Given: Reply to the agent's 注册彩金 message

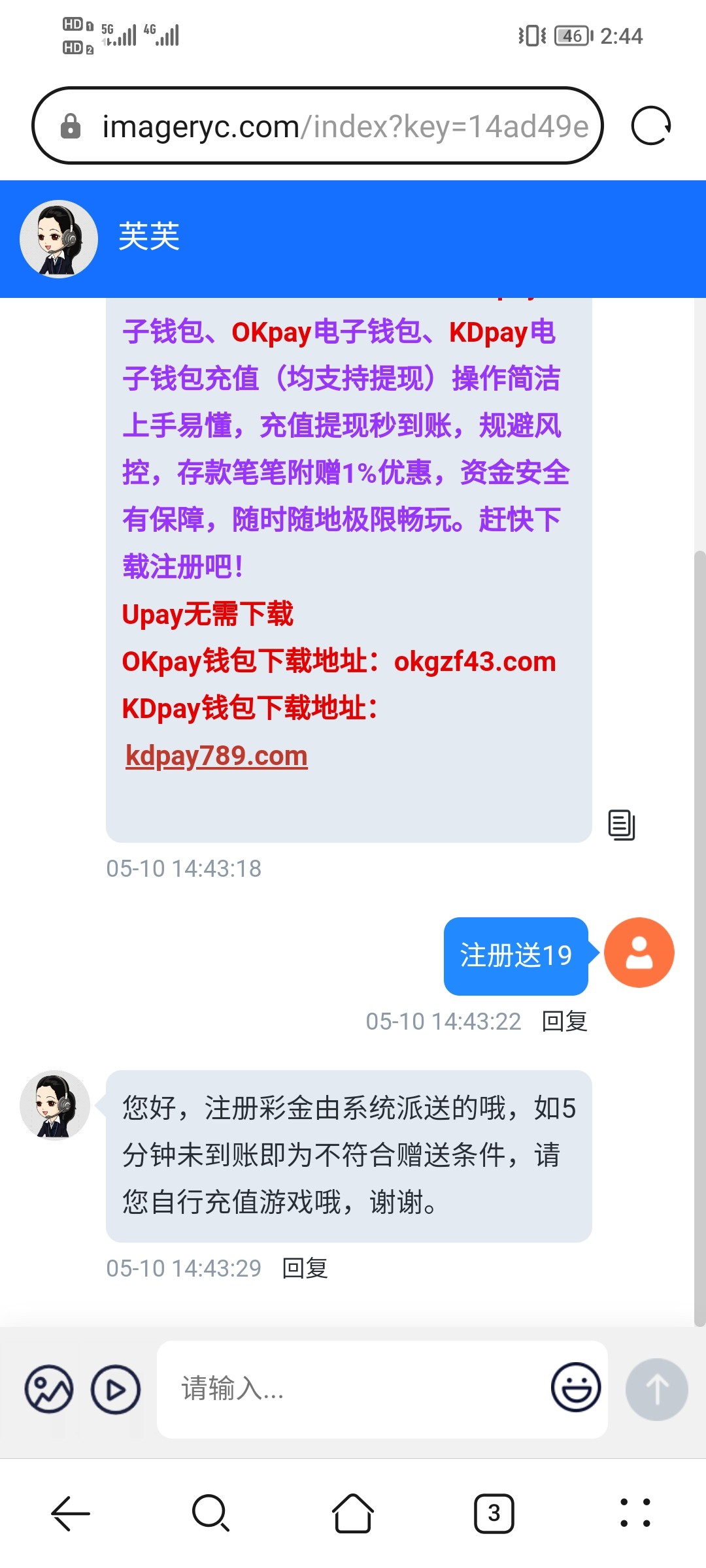Looking at the screenshot, I should 305,1268.
